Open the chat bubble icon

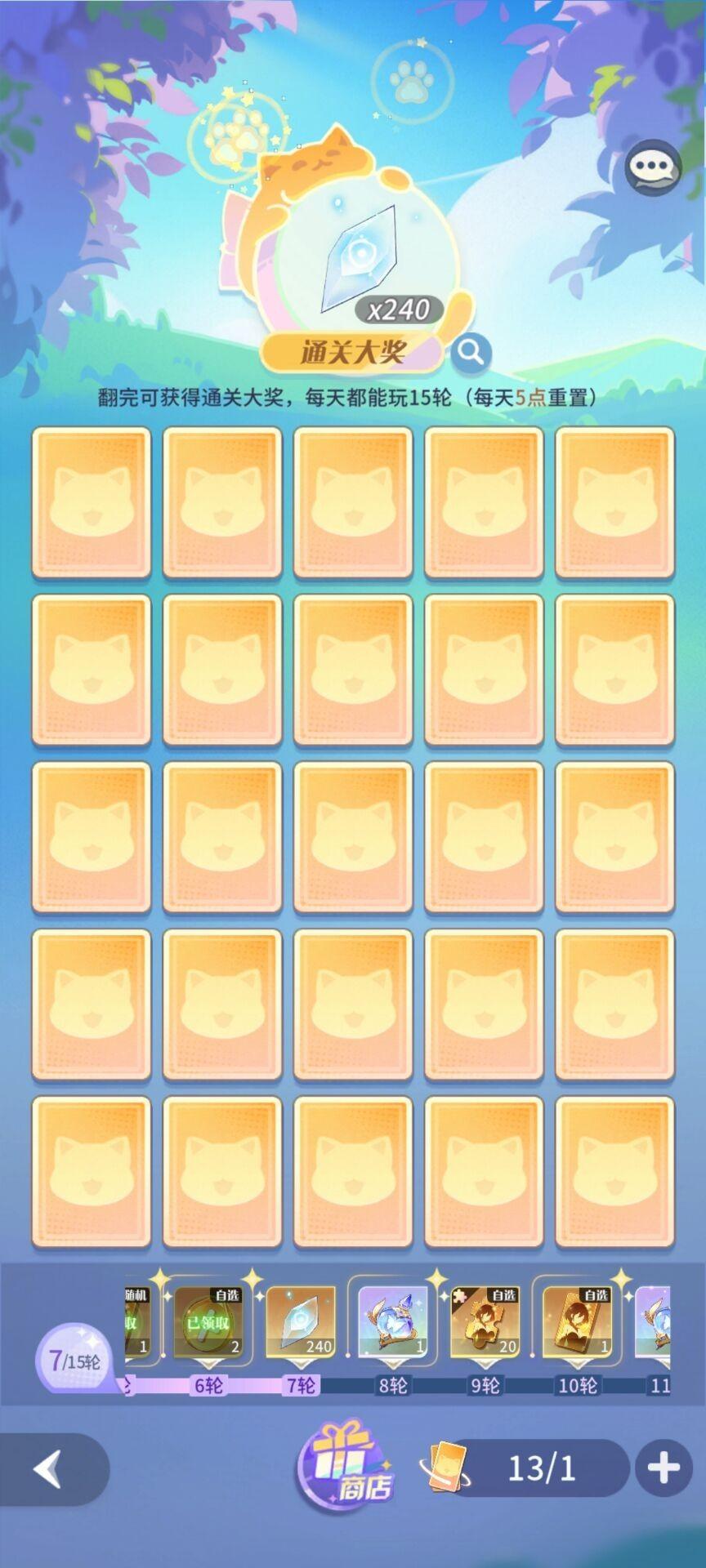click(x=652, y=168)
